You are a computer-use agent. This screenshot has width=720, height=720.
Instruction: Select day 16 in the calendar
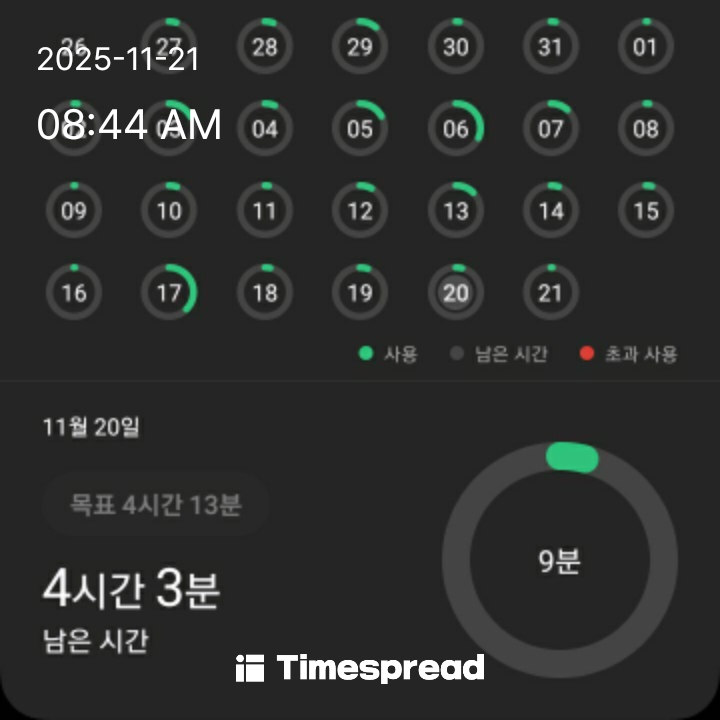click(74, 293)
